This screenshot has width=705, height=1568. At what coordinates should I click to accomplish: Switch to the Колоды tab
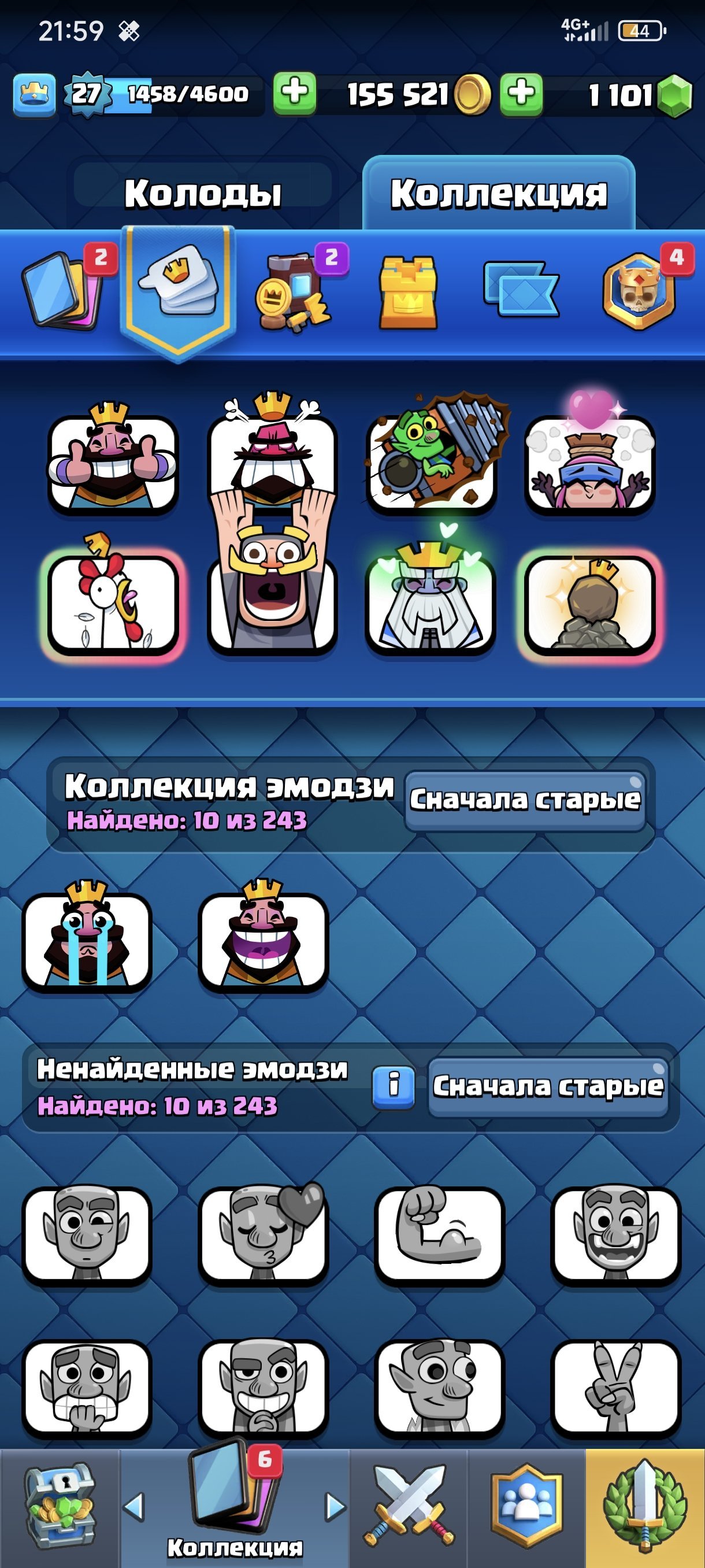coord(203,194)
